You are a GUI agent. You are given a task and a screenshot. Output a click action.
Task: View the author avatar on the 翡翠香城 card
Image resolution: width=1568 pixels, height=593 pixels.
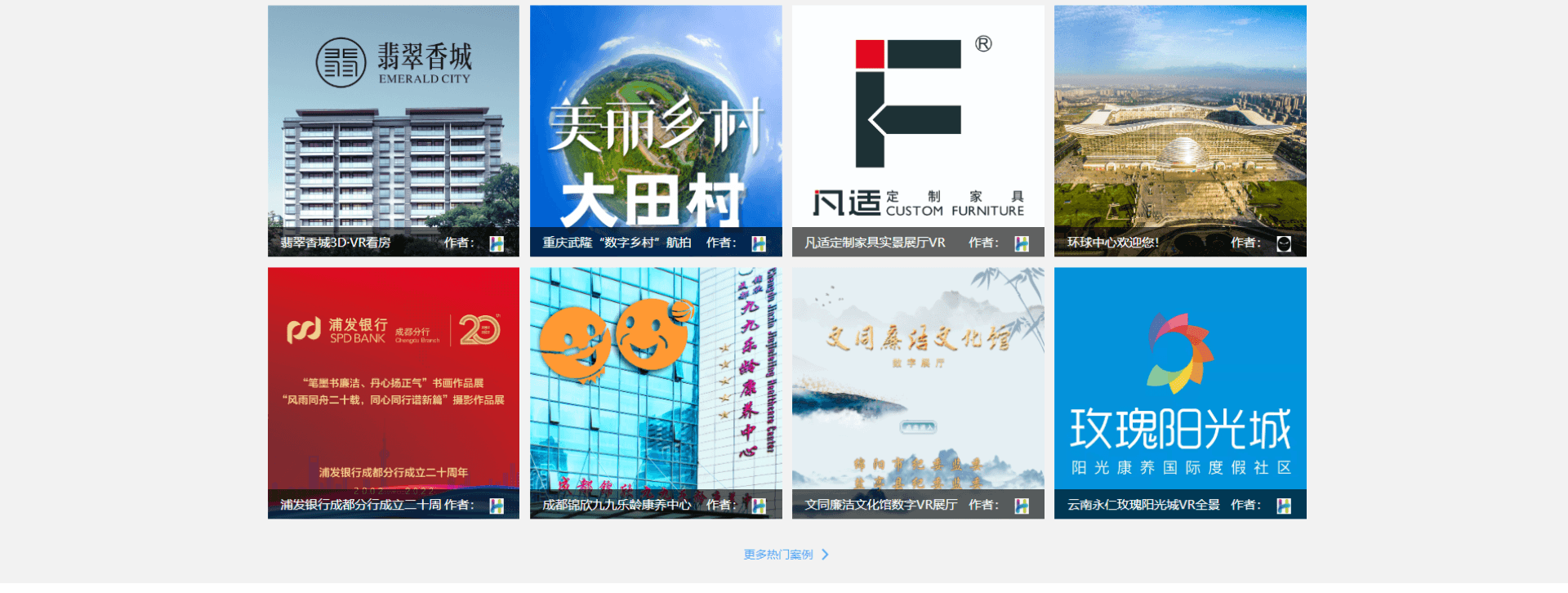497,243
